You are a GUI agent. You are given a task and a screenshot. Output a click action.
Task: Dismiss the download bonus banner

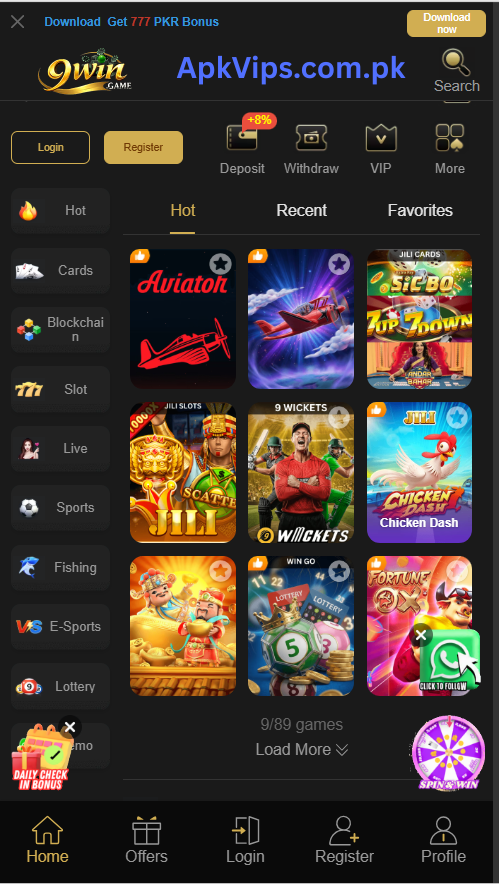click(x=17, y=22)
